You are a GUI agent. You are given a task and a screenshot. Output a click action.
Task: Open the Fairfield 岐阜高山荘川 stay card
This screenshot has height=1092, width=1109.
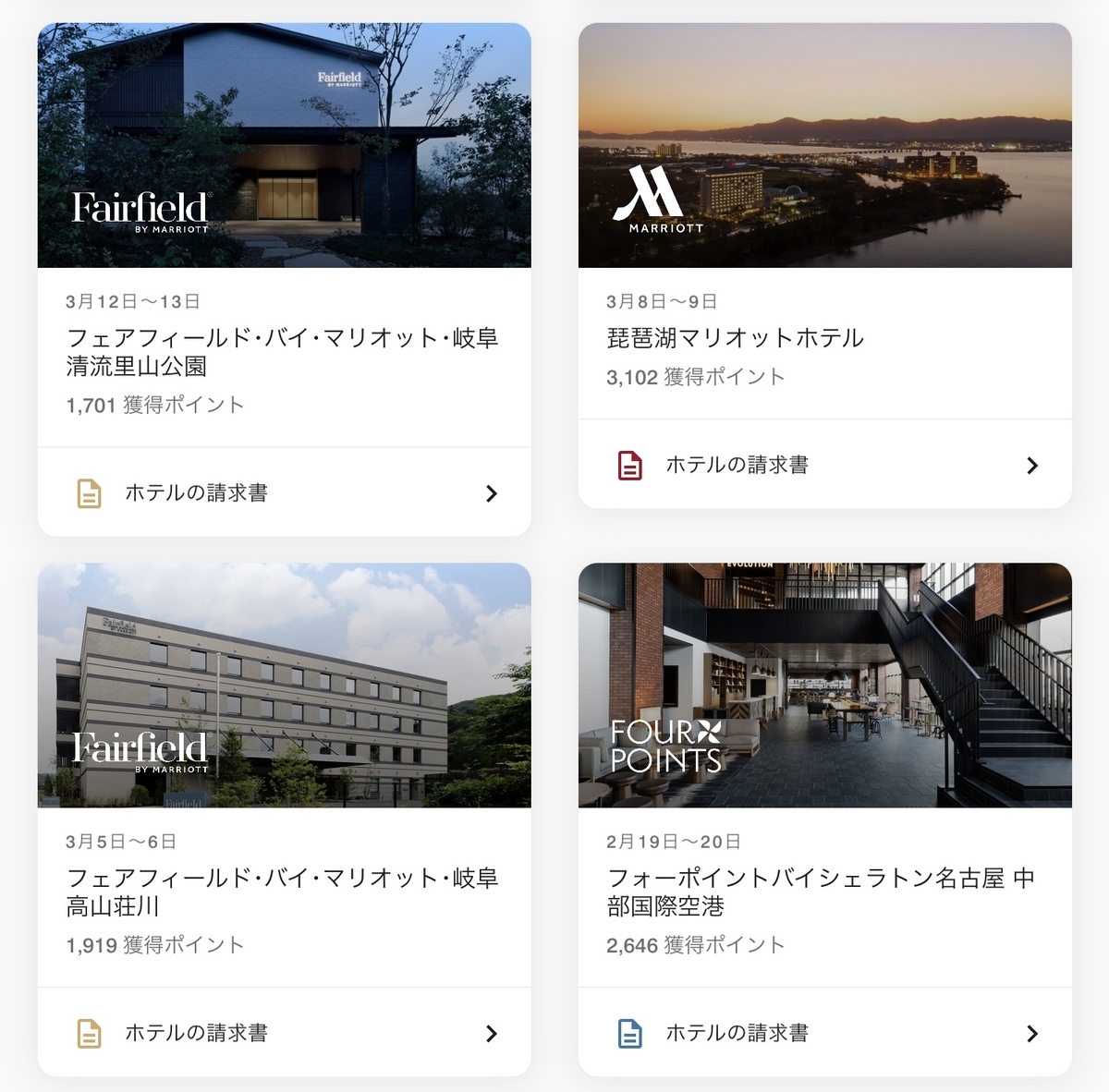point(283,892)
